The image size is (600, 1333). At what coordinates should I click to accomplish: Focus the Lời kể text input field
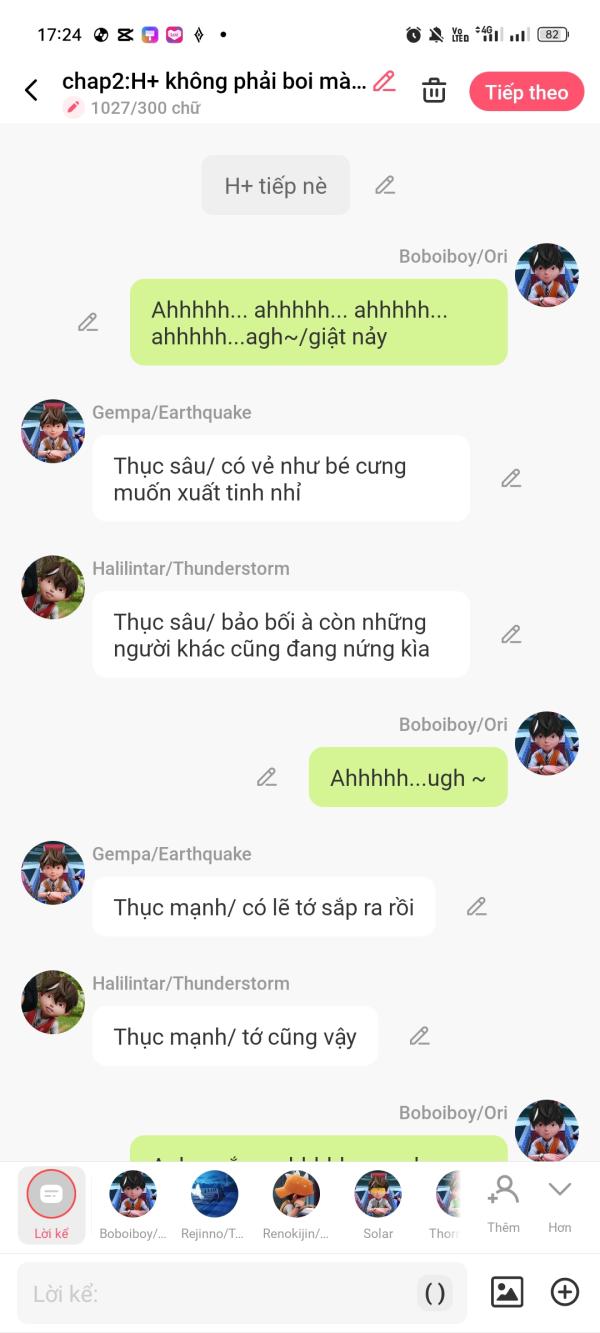click(x=220, y=1294)
